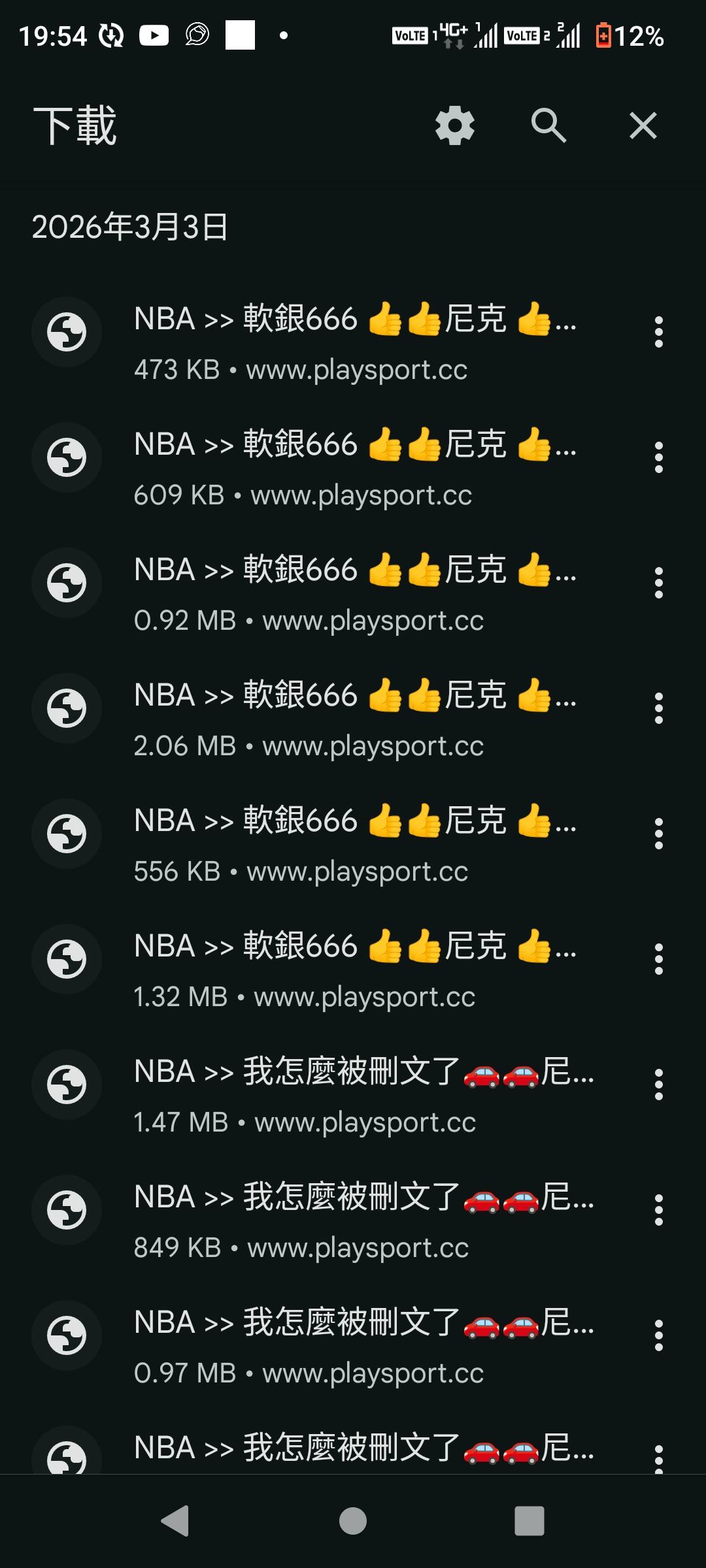
Task: Tap the system home button
Action: tap(353, 1520)
